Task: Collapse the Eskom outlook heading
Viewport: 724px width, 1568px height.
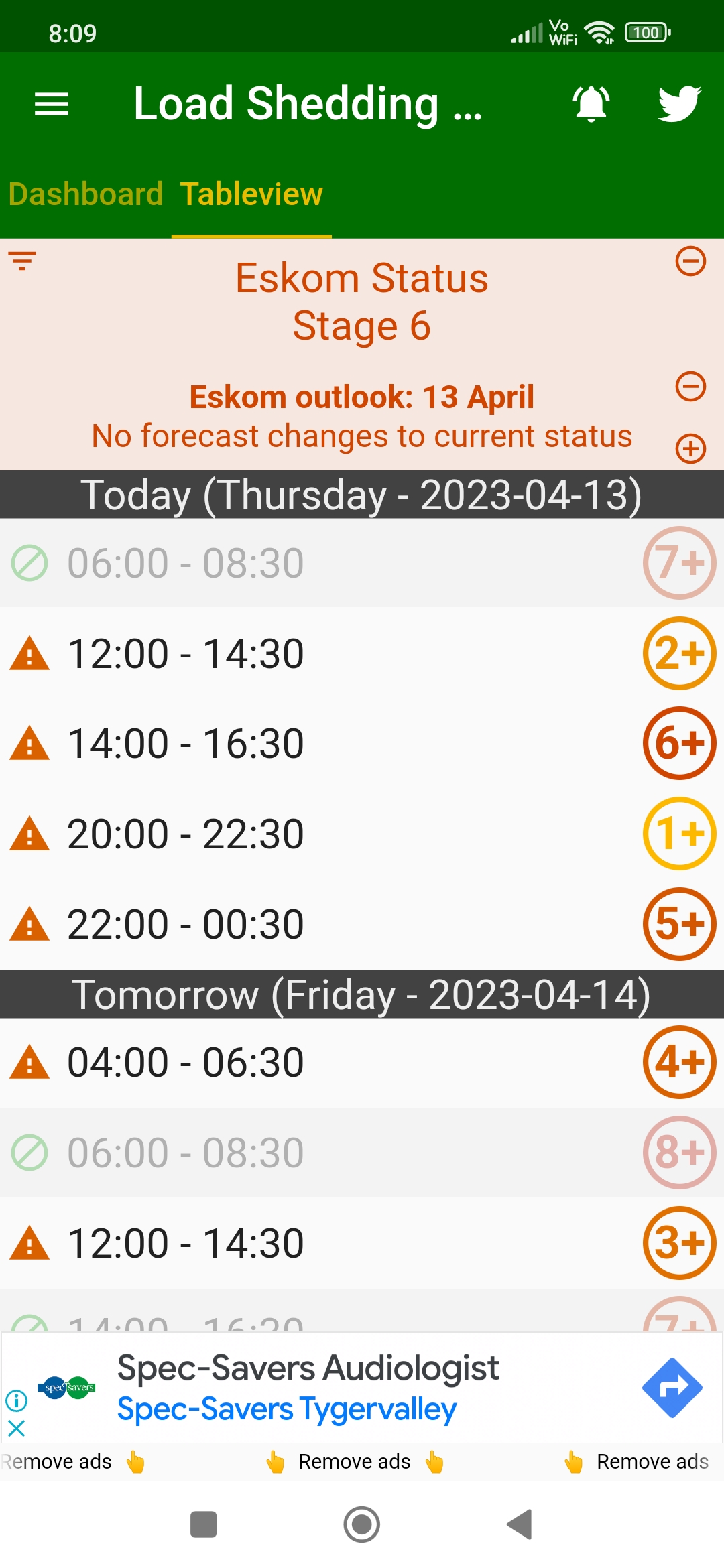Action: [690, 387]
